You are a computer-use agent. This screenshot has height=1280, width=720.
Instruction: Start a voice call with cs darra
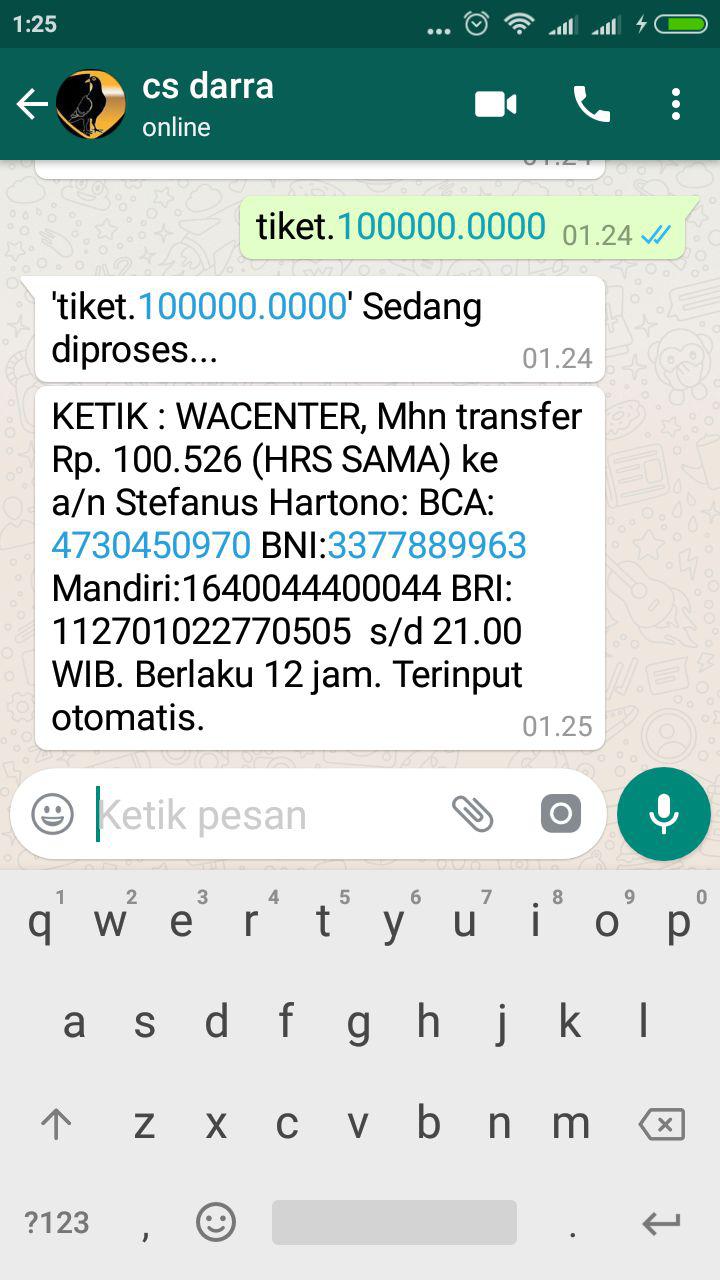(x=591, y=104)
